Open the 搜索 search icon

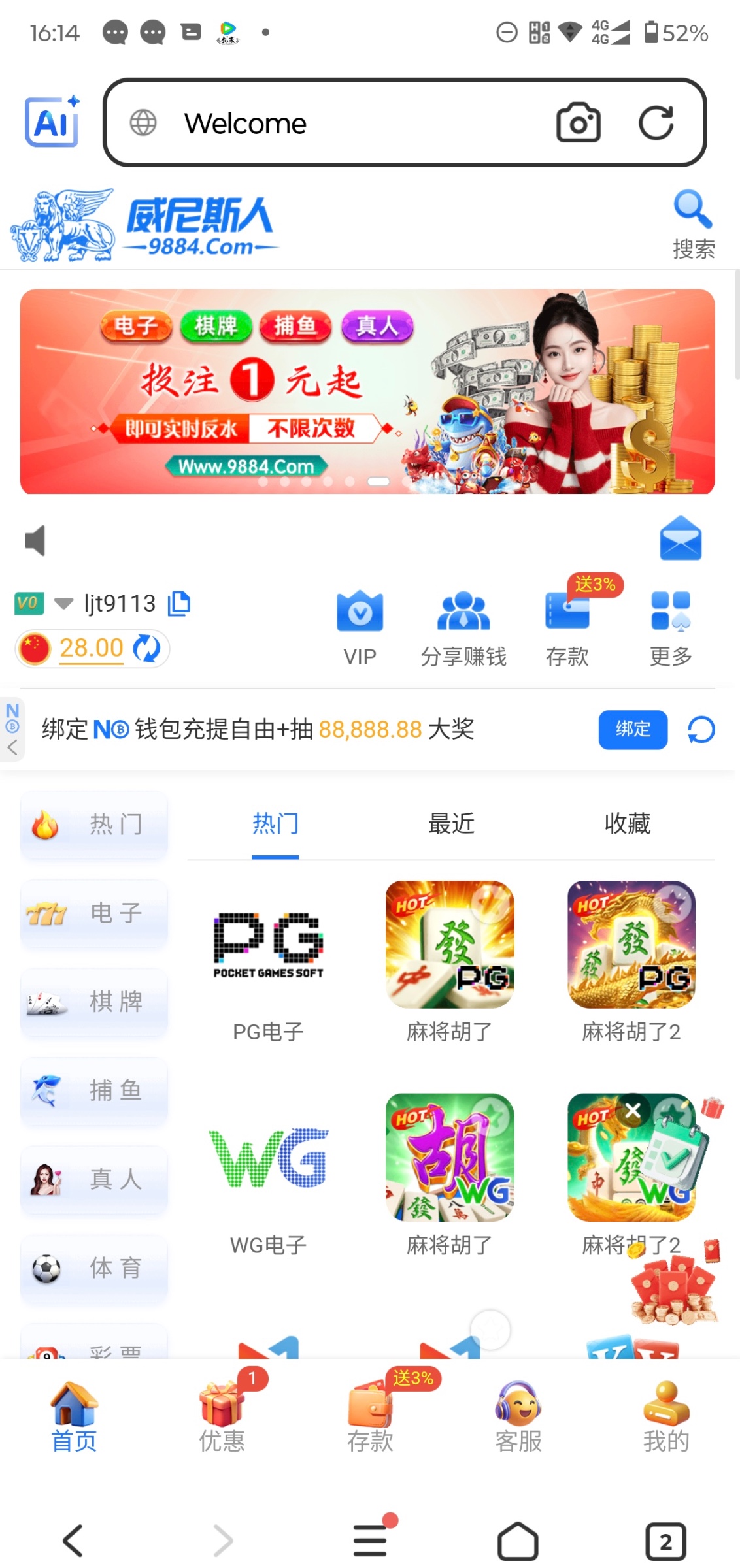(x=693, y=222)
